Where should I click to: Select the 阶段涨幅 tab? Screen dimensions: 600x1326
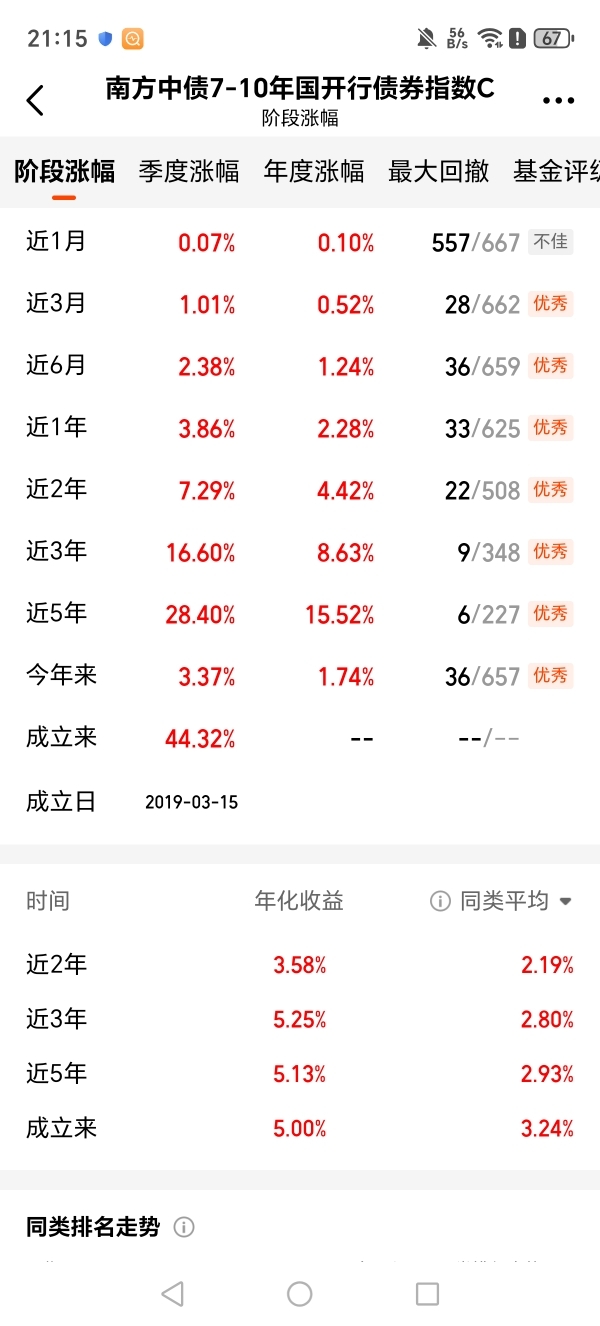point(64,171)
